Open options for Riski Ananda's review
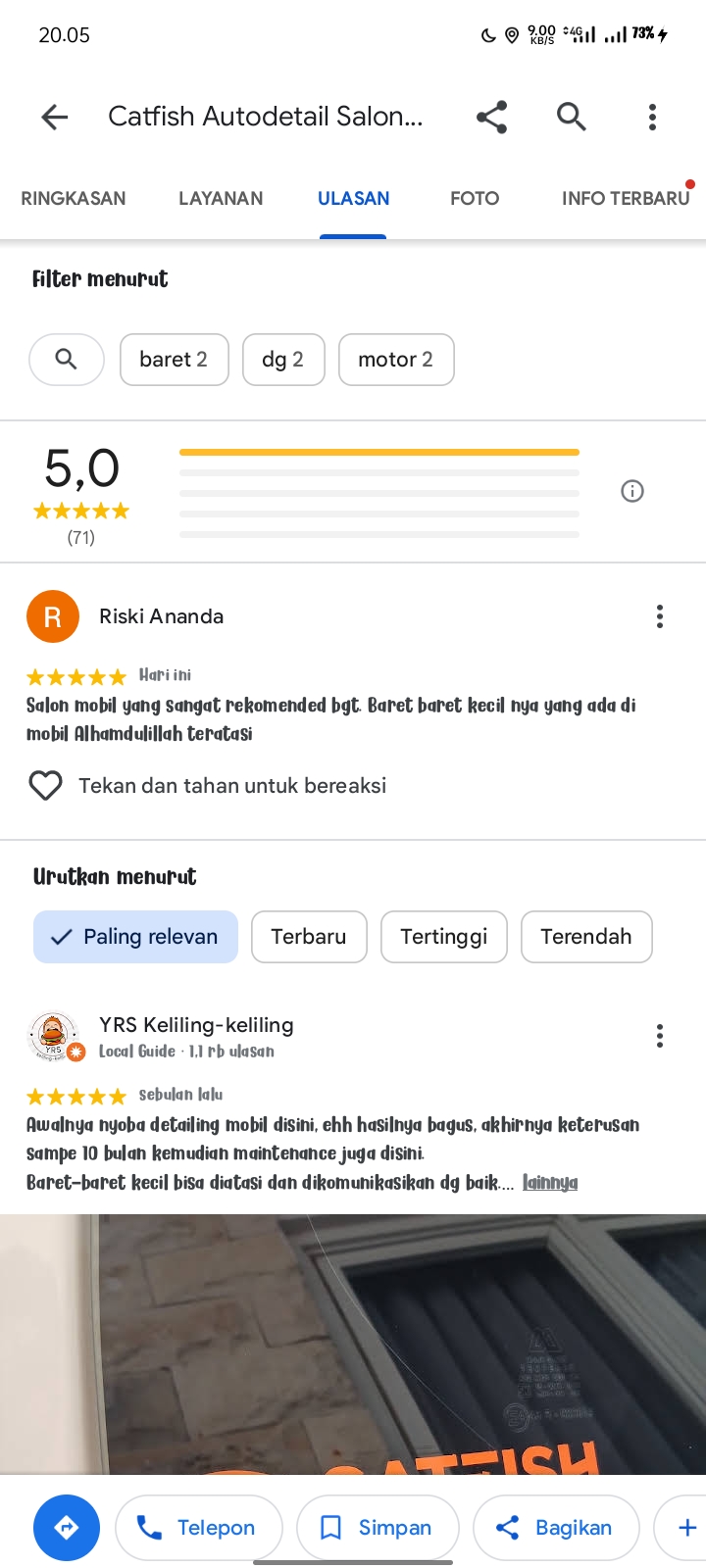The image size is (706, 1568). pos(660,616)
